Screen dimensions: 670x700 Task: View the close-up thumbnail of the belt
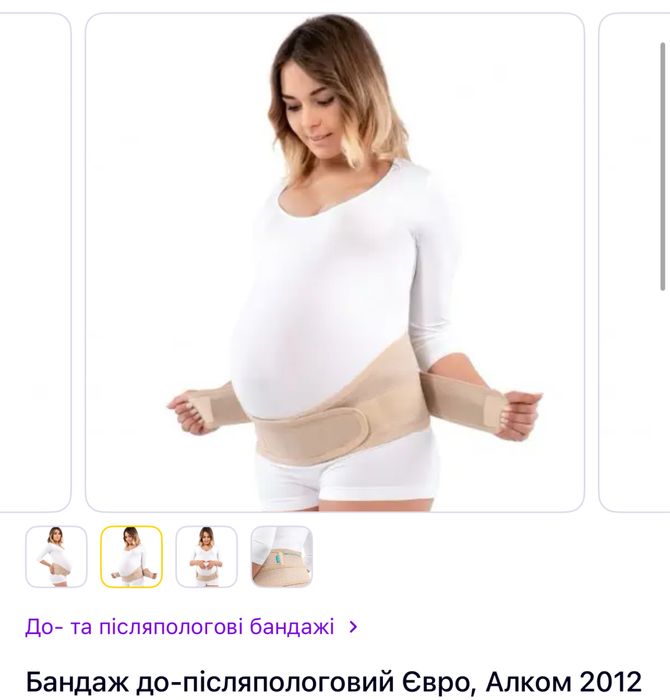(x=281, y=556)
